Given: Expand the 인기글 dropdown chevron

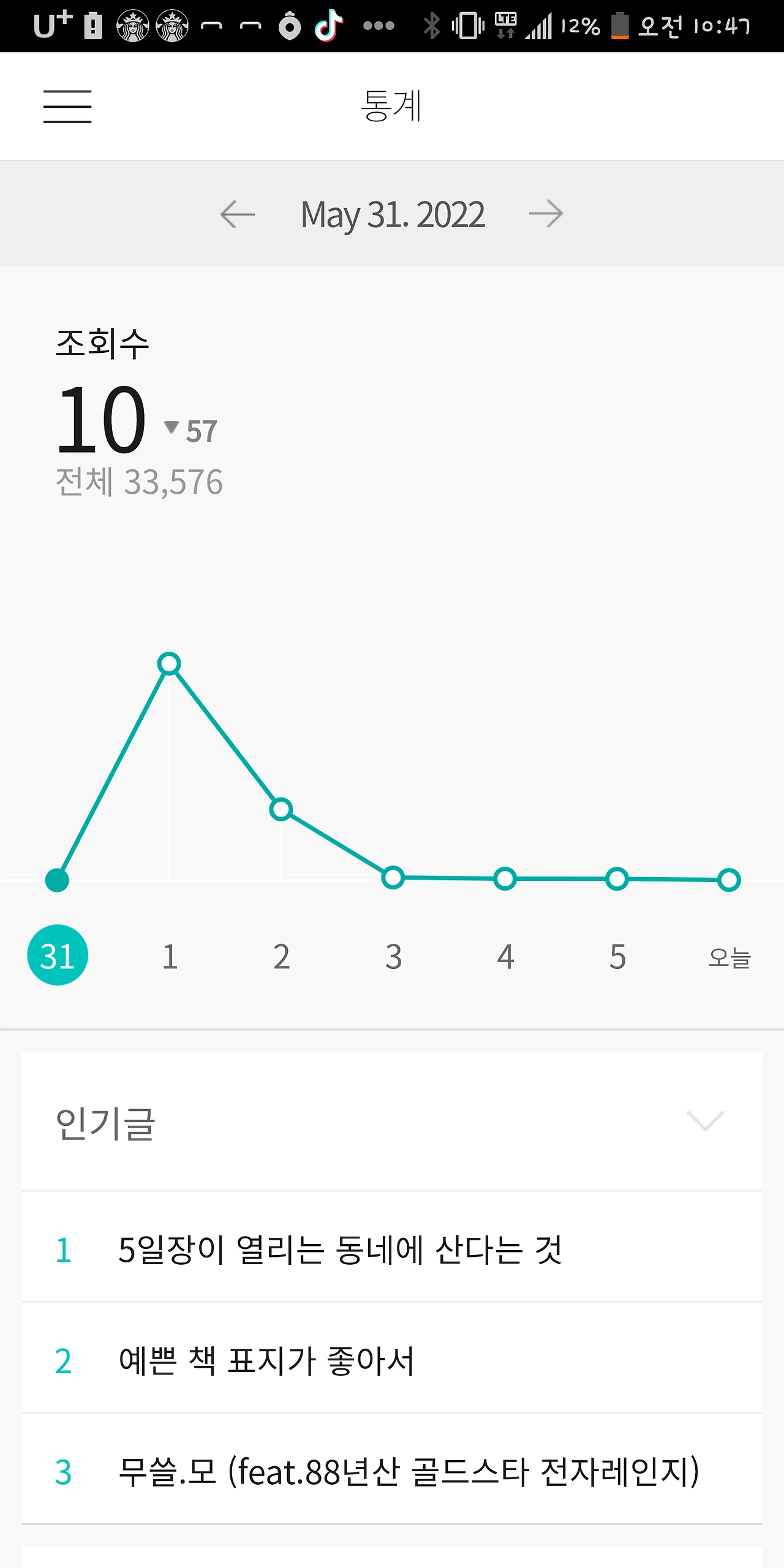Looking at the screenshot, I should pos(705,1121).
